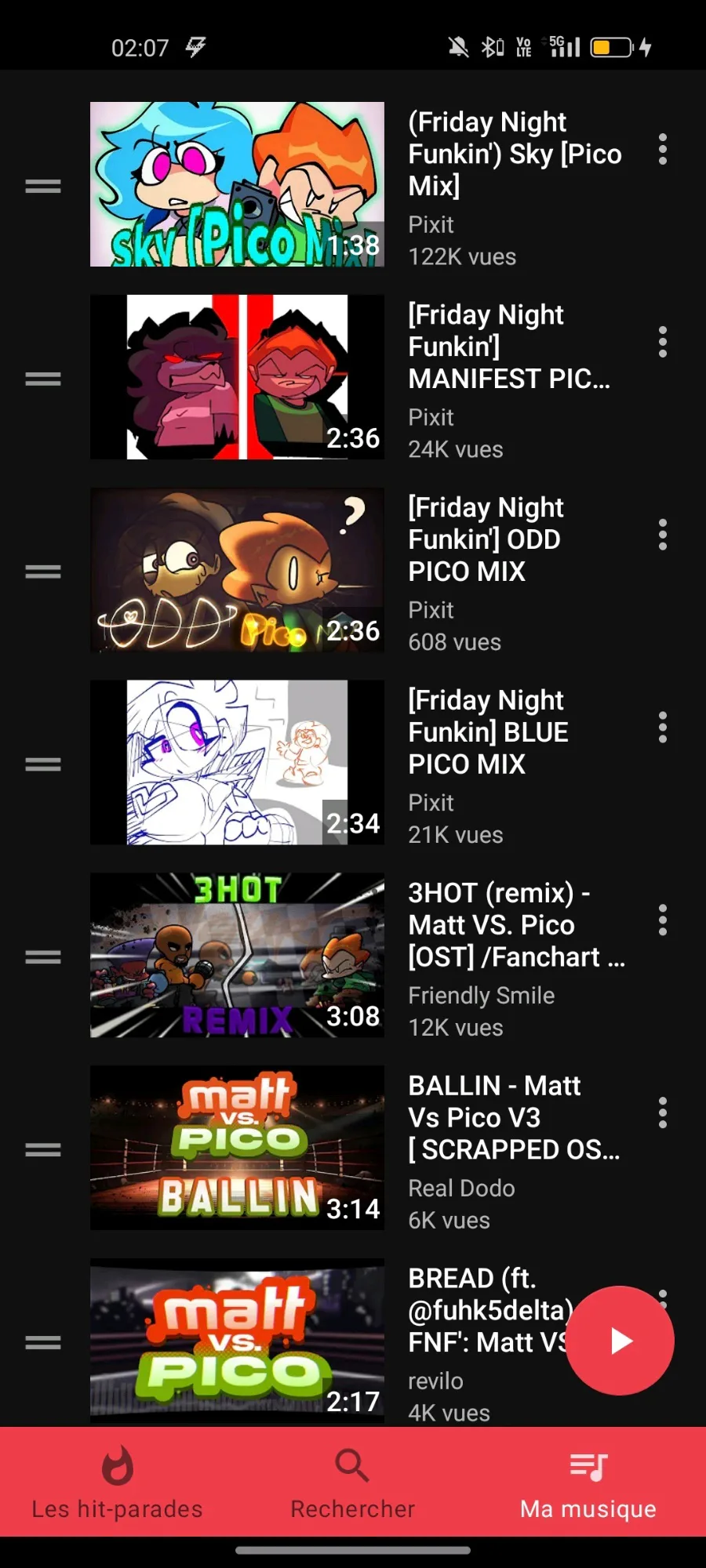This screenshot has height=1568, width=706.
Task: Open options for Sky [Pico Mix] video
Action: (x=663, y=149)
